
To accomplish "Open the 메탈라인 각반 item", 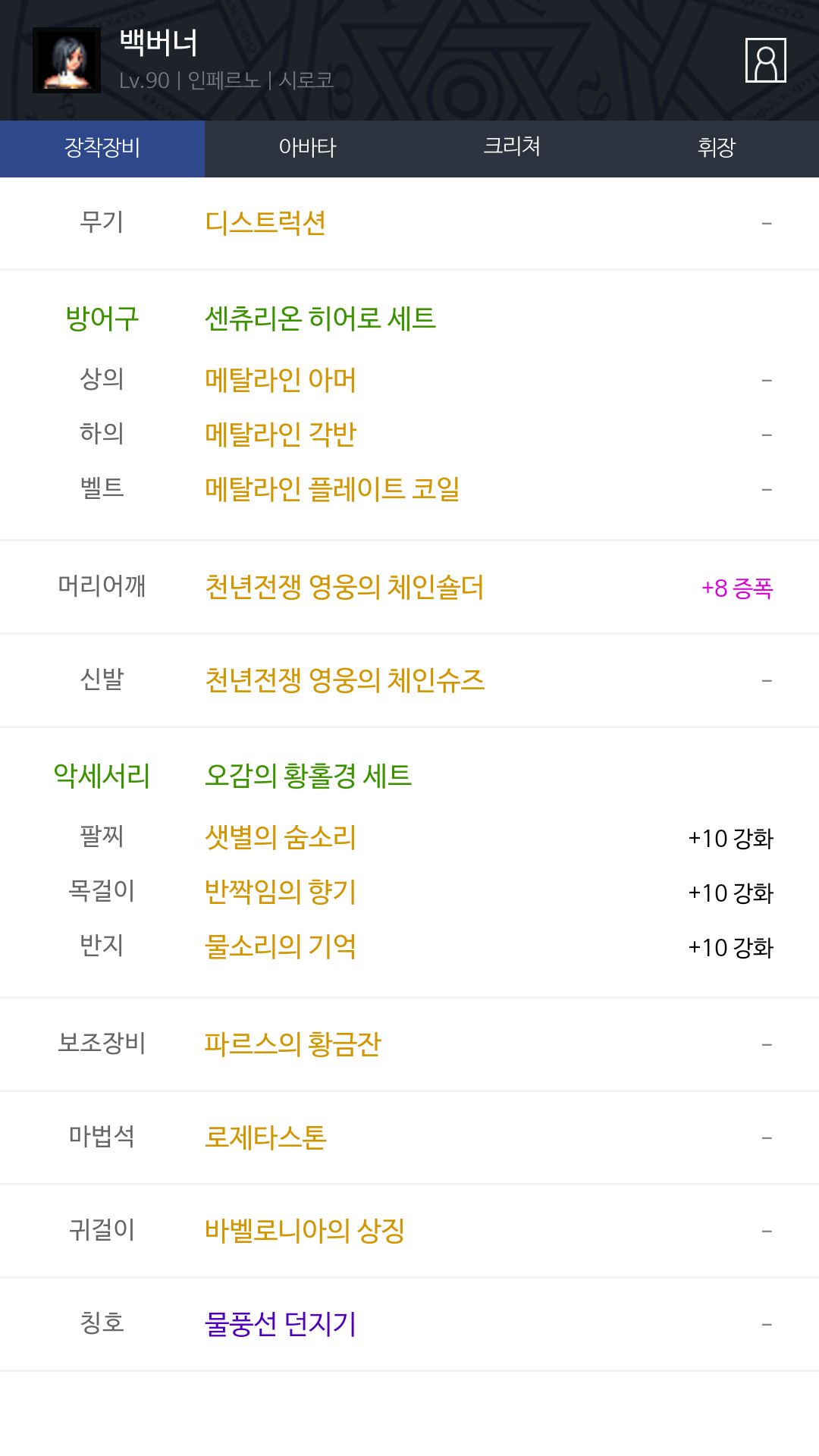I will coord(281,434).
